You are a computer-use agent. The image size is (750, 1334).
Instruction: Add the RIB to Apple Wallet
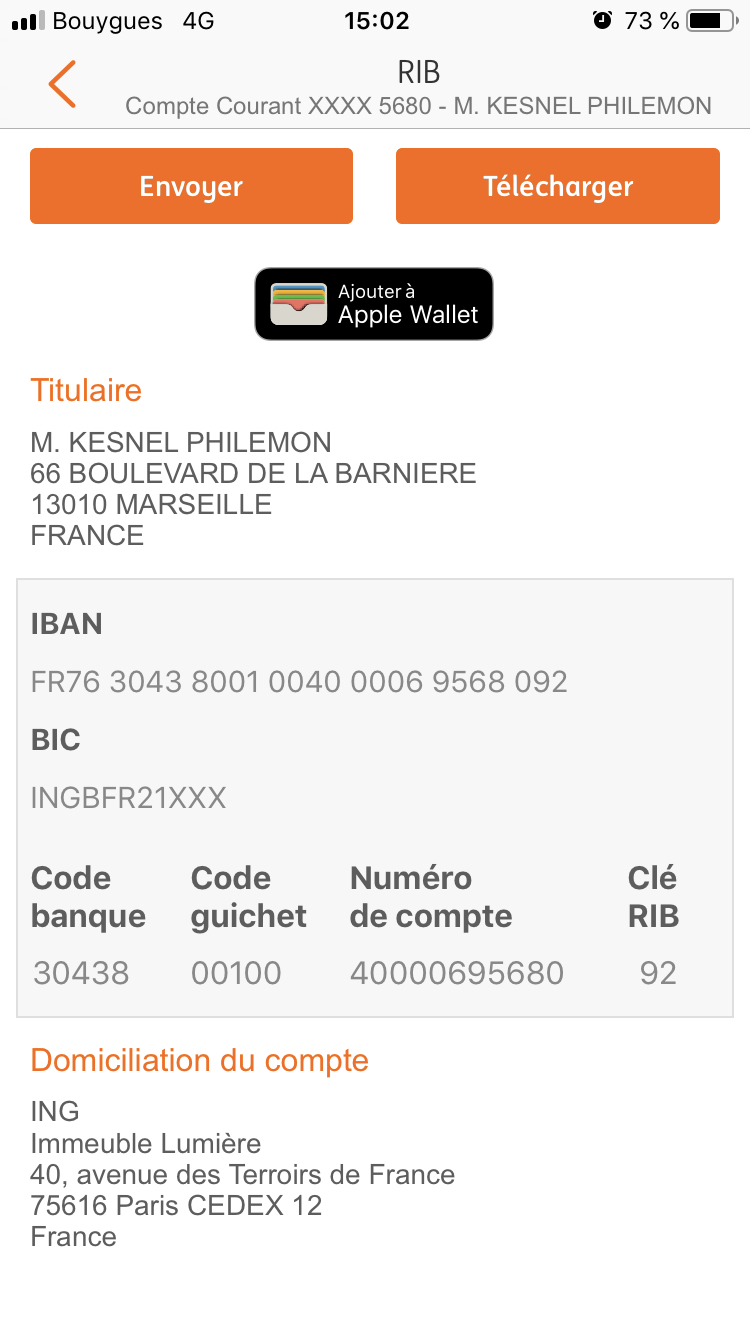[x=374, y=304]
